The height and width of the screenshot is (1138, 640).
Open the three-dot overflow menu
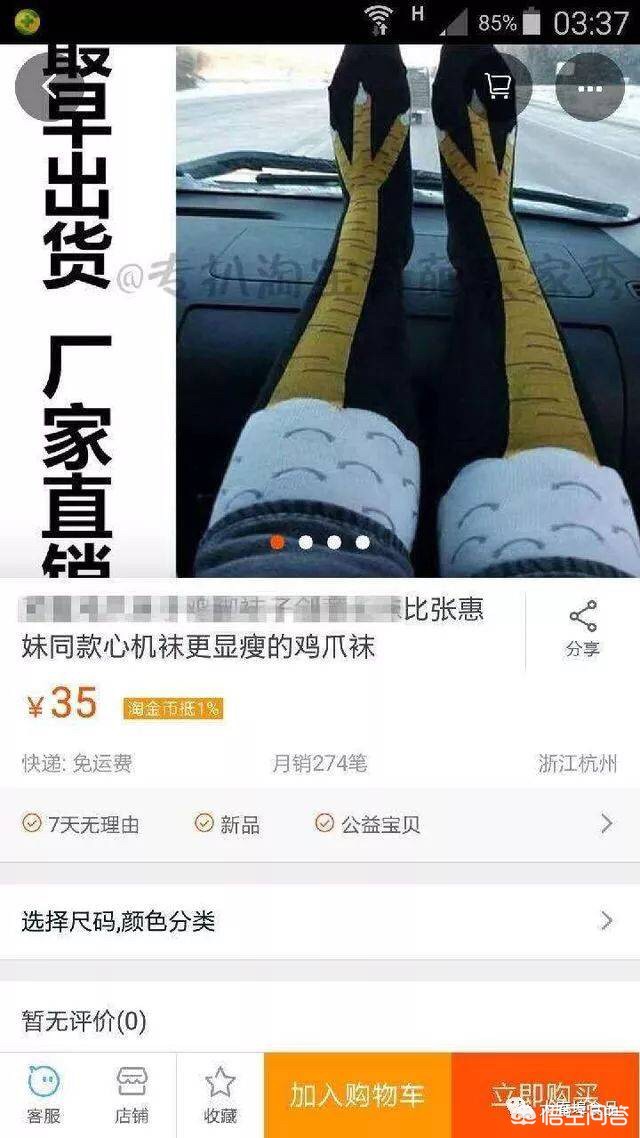(590, 87)
